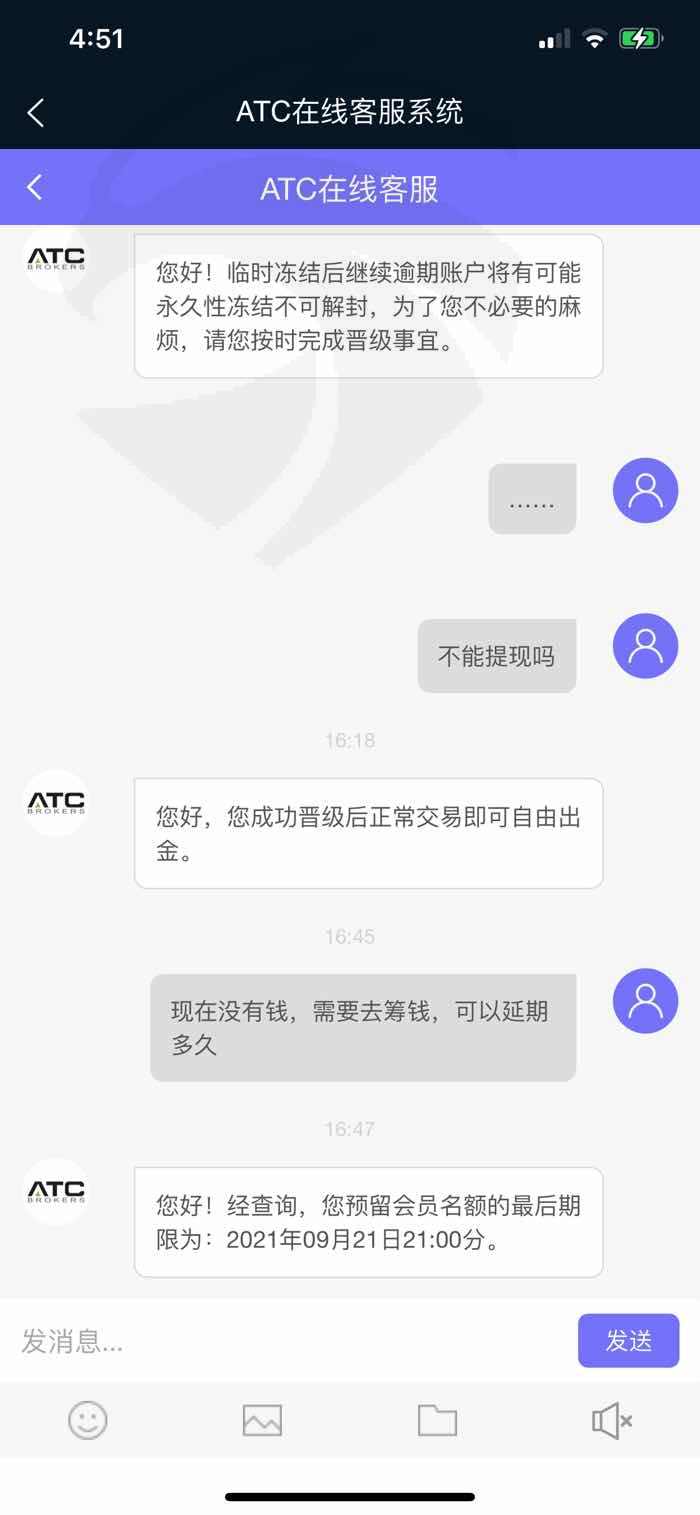Focus the 发消息 message input field
Screen dimensions: 700x1515
click(x=290, y=1341)
